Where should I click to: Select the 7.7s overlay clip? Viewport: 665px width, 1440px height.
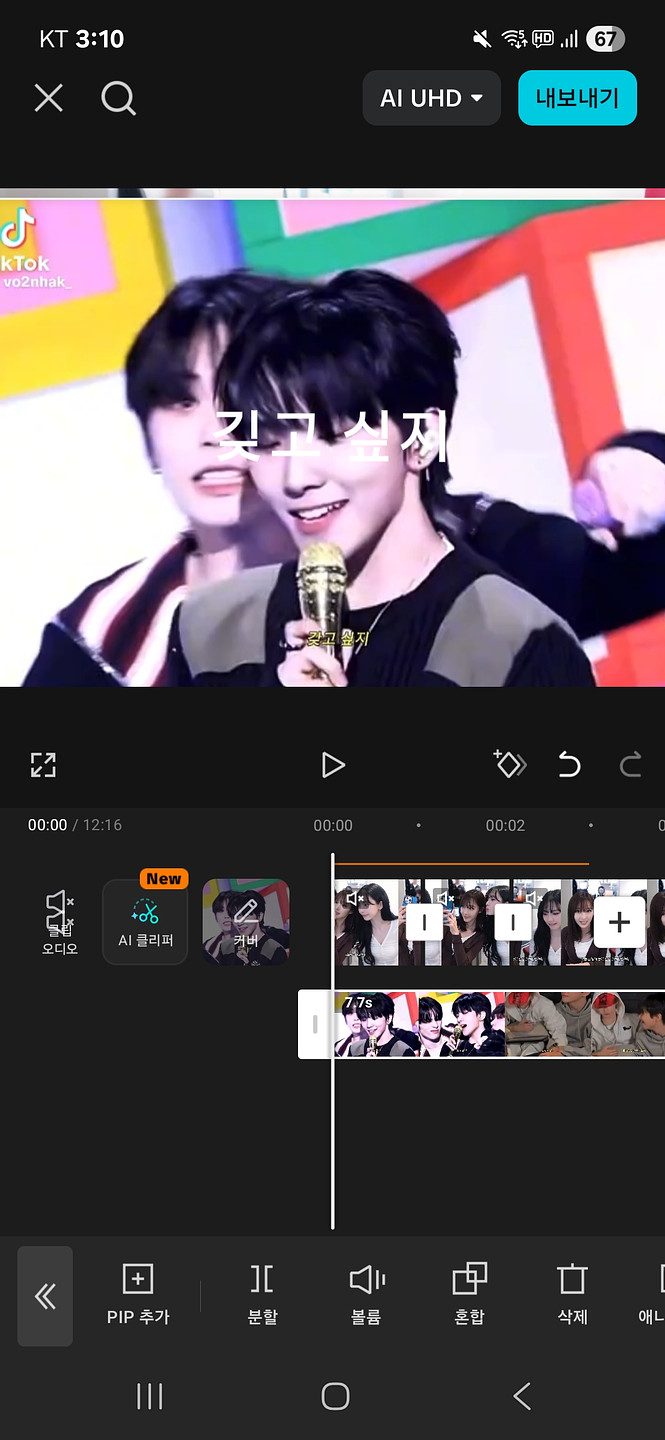click(420, 1024)
